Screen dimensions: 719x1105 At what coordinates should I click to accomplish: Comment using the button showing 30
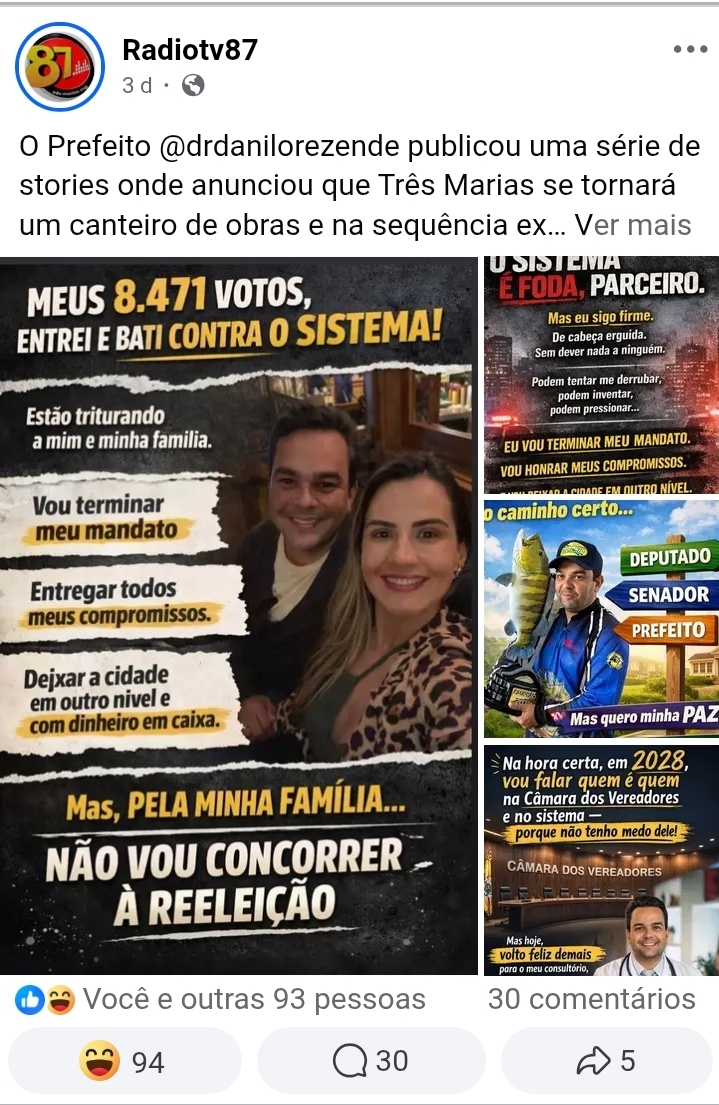pyautogui.click(x=371, y=1061)
